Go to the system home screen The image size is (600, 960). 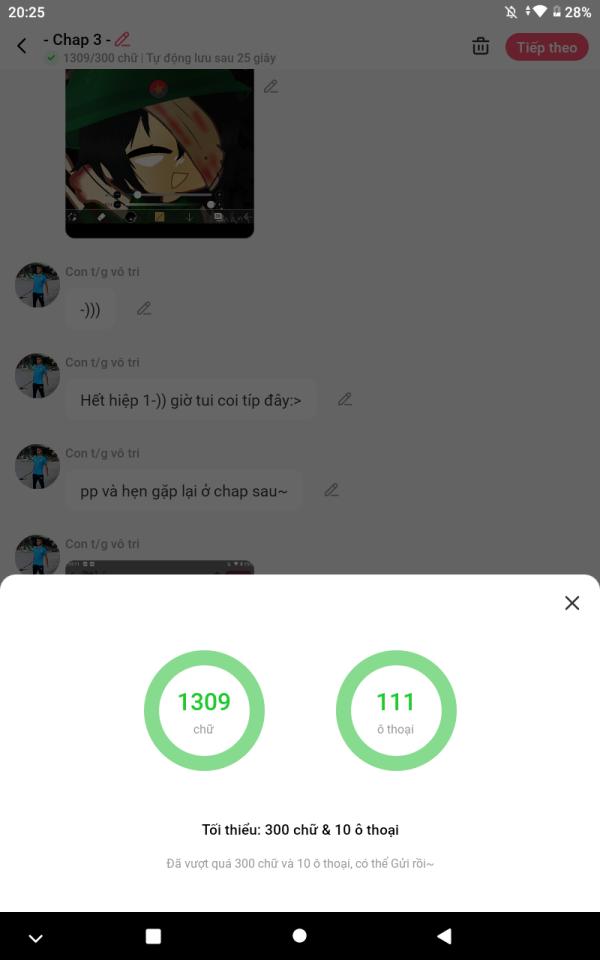point(299,936)
